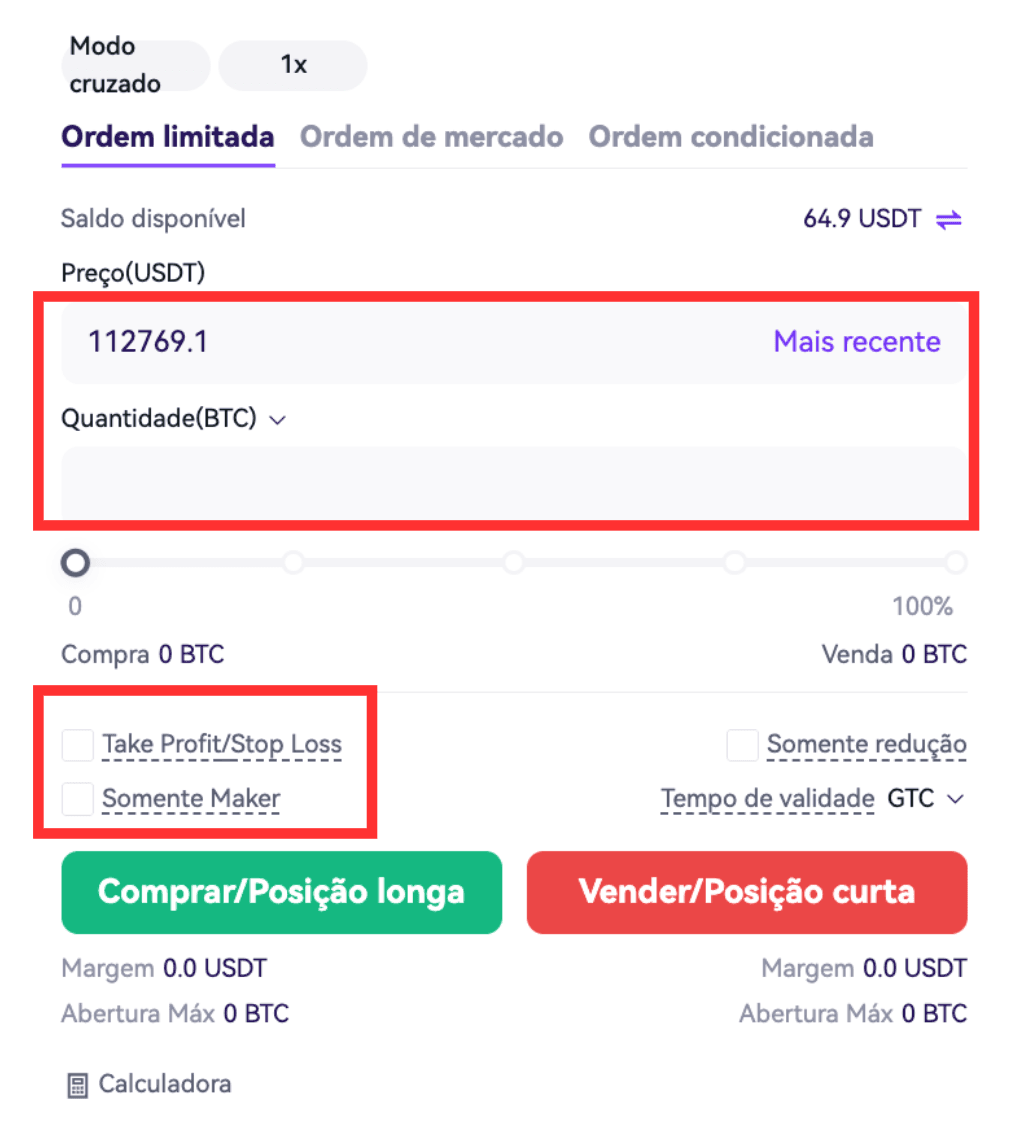
Task: Focus the quantity input field
Action: (x=513, y=484)
